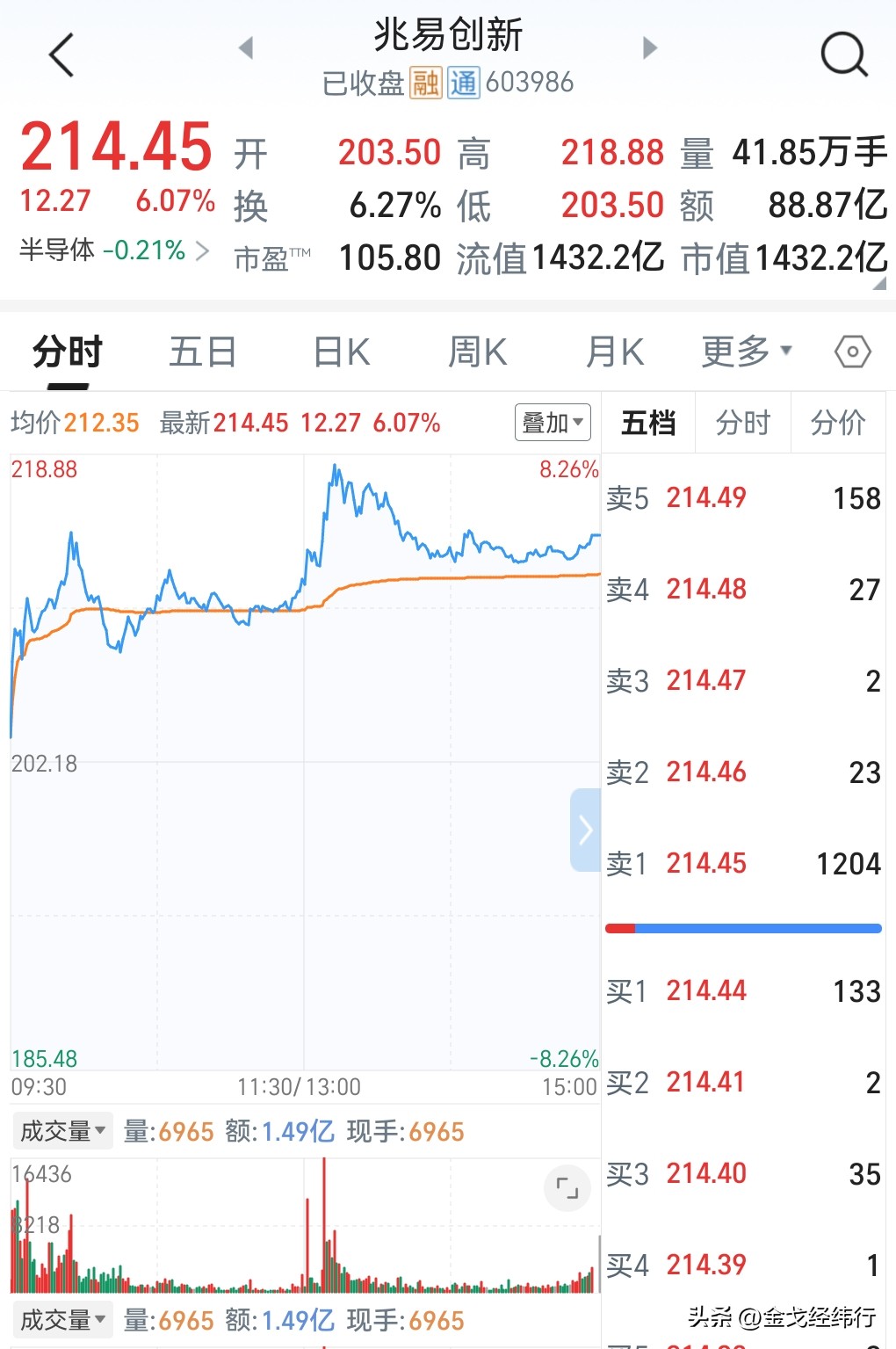Image resolution: width=896 pixels, height=1349 pixels.
Task: Open the search function
Action: [x=842, y=54]
